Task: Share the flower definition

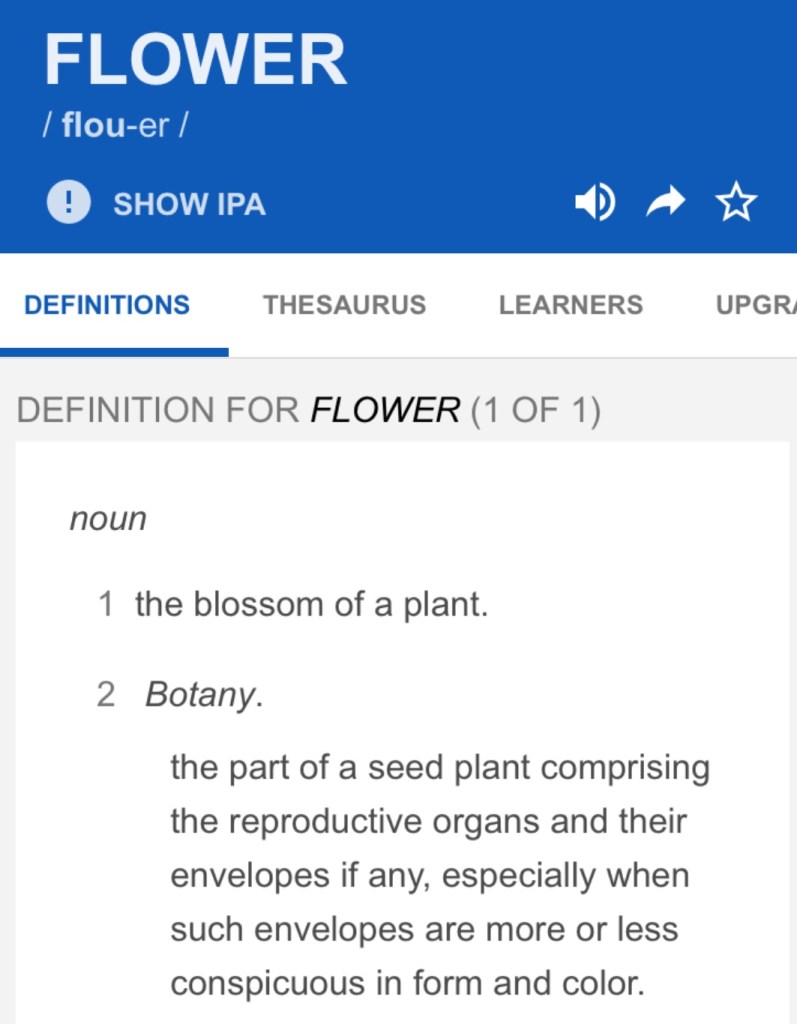Action: point(666,203)
